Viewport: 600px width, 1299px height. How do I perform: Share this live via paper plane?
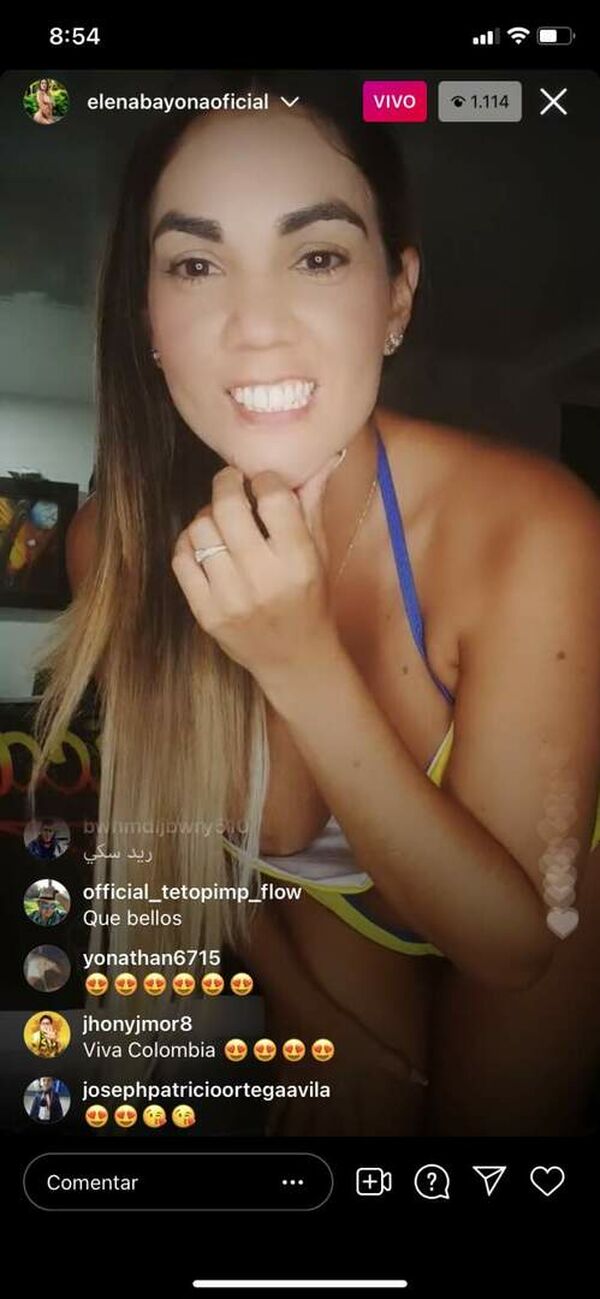(489, 1182)
